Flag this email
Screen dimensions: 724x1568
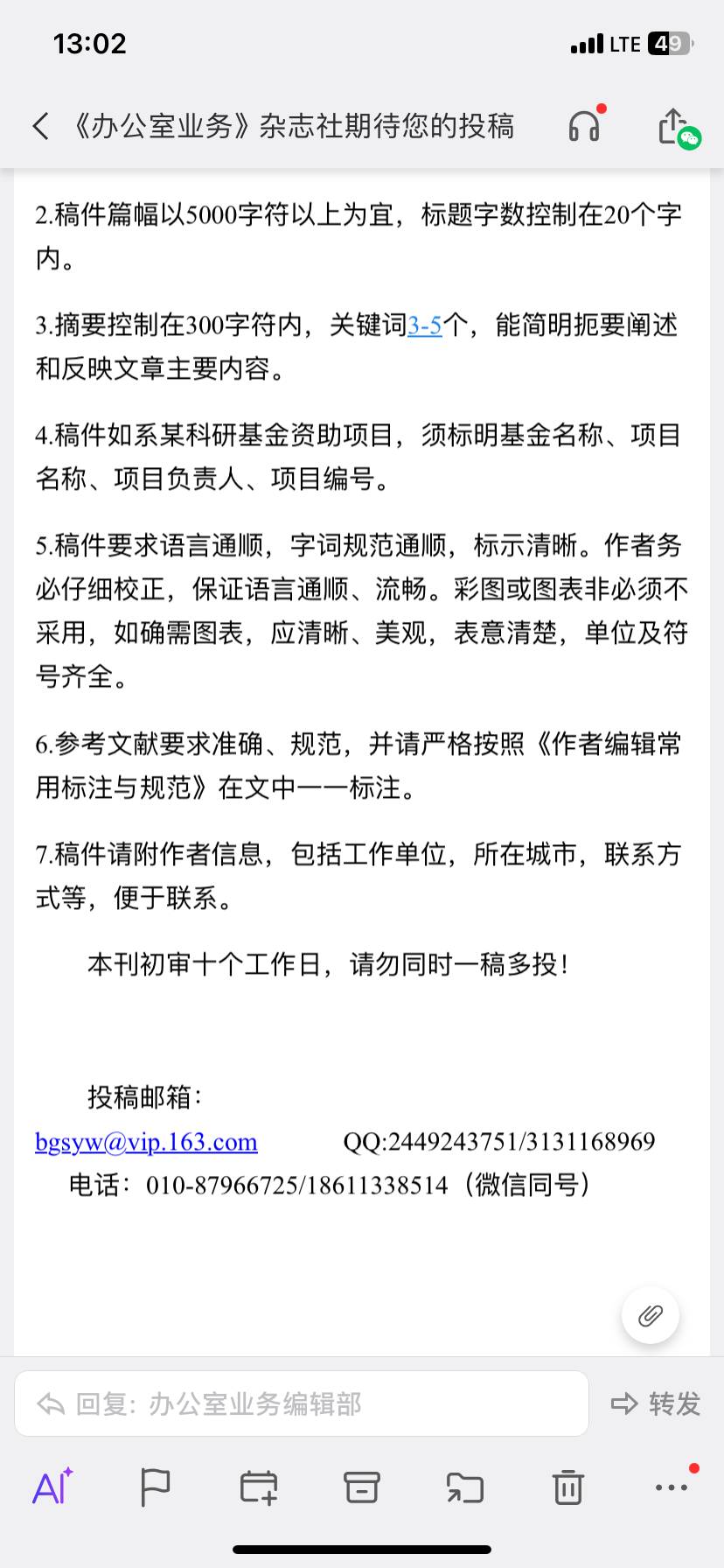pyautogui.click(x=155, y=1487)
